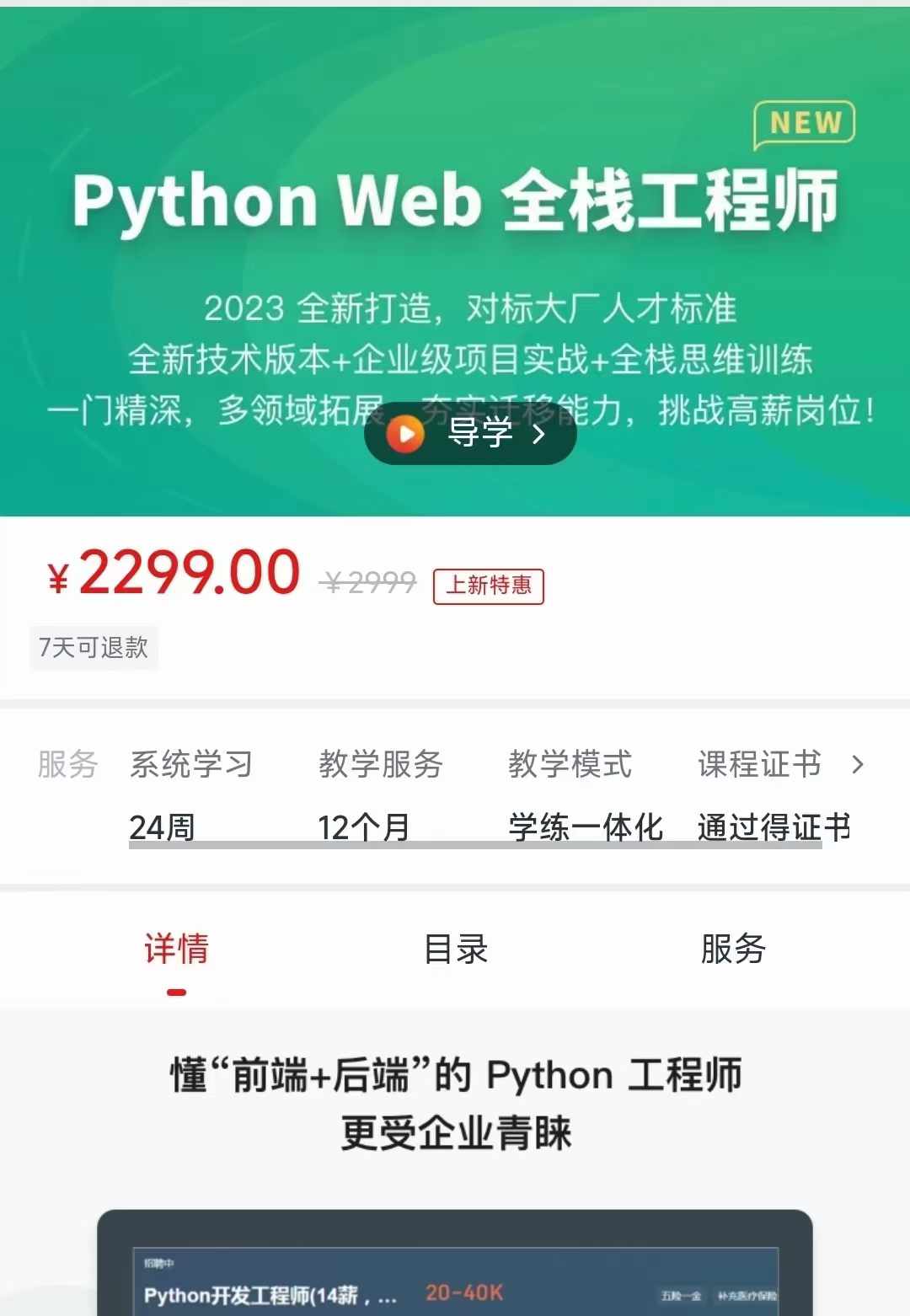Expand the 服务 details chevron

pyautogui.click(x=858, y=765)
